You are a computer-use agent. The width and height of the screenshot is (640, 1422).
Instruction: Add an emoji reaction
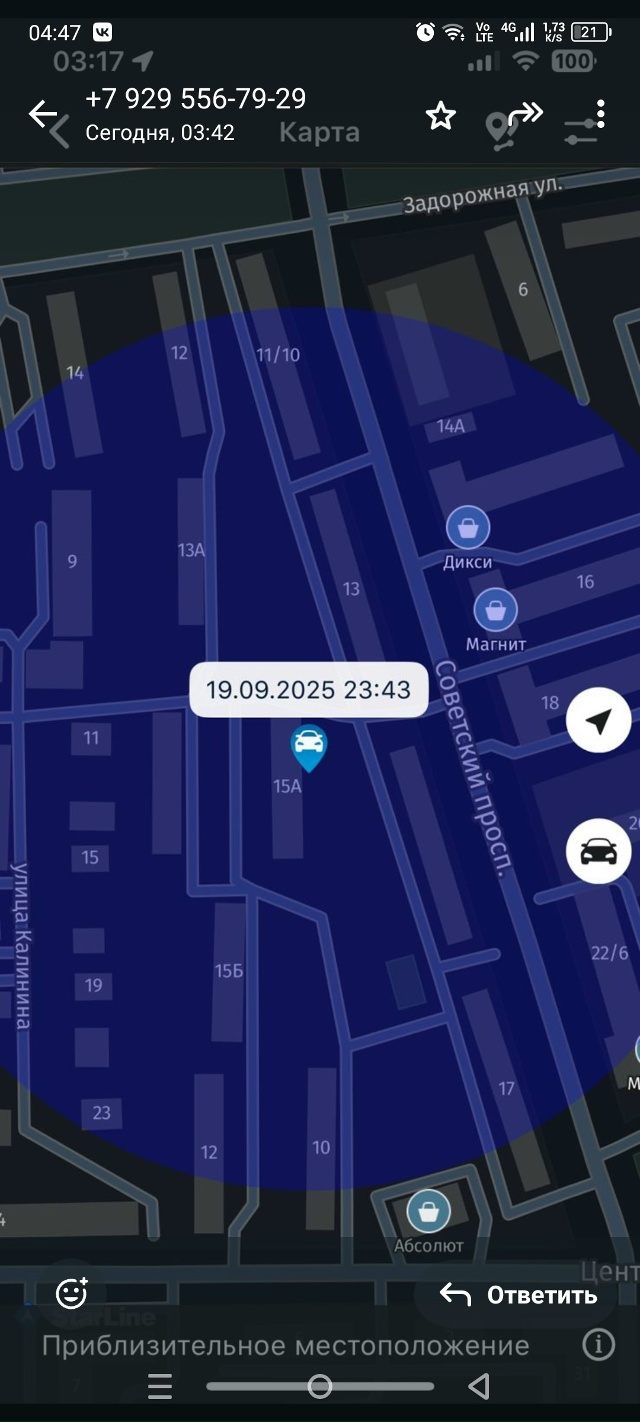pyautogui.click(x=71, y=1294)
